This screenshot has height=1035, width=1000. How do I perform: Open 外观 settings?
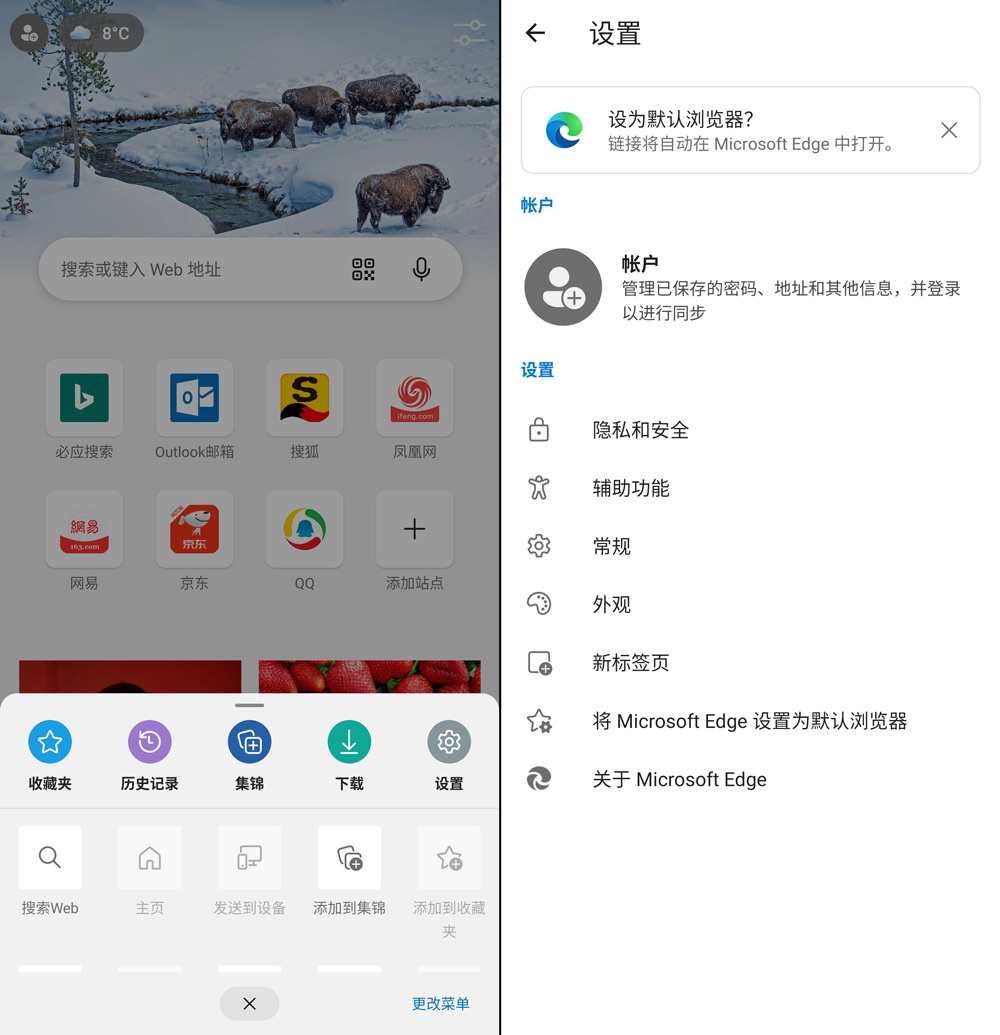click(x=611, y=604)
